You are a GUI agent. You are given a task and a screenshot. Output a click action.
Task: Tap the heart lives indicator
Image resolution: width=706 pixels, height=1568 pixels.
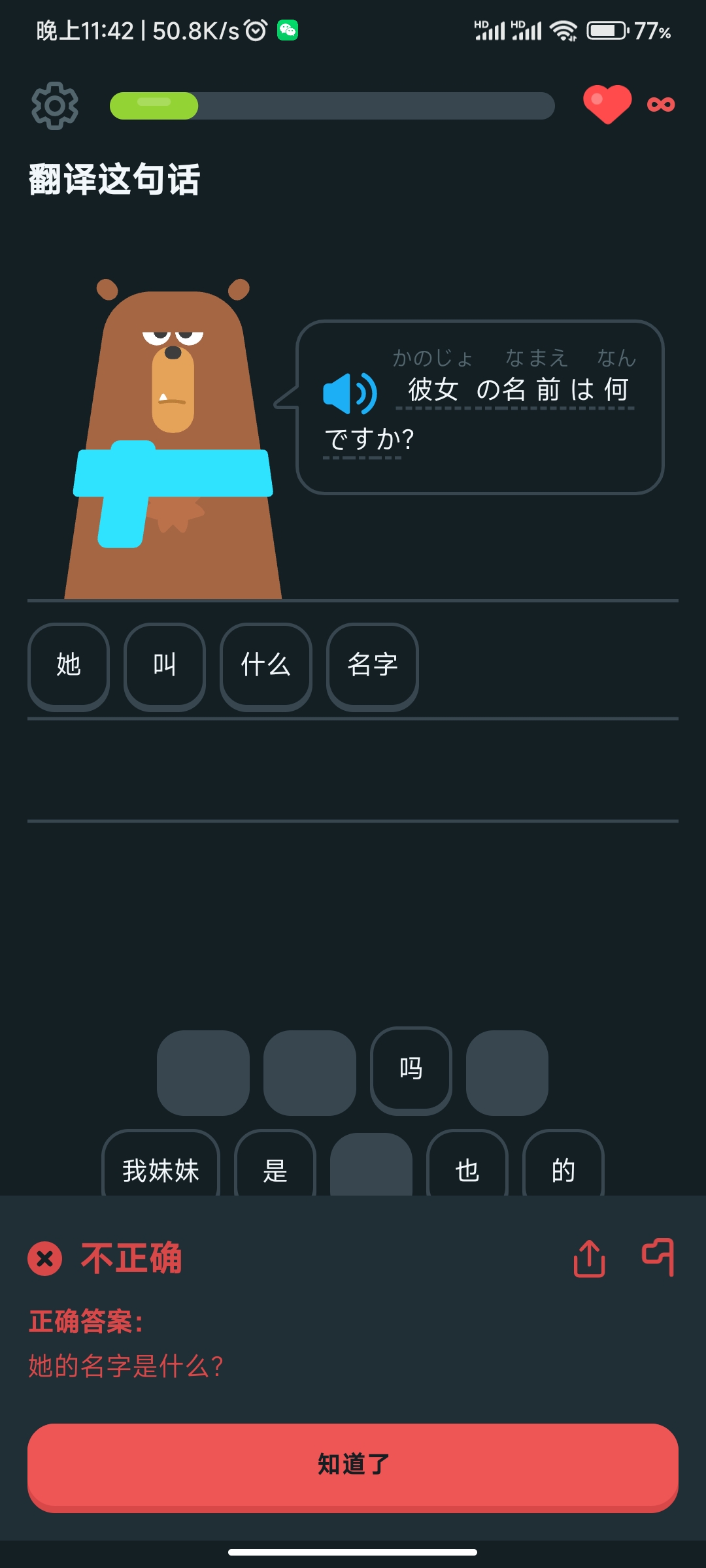point(607,105)
